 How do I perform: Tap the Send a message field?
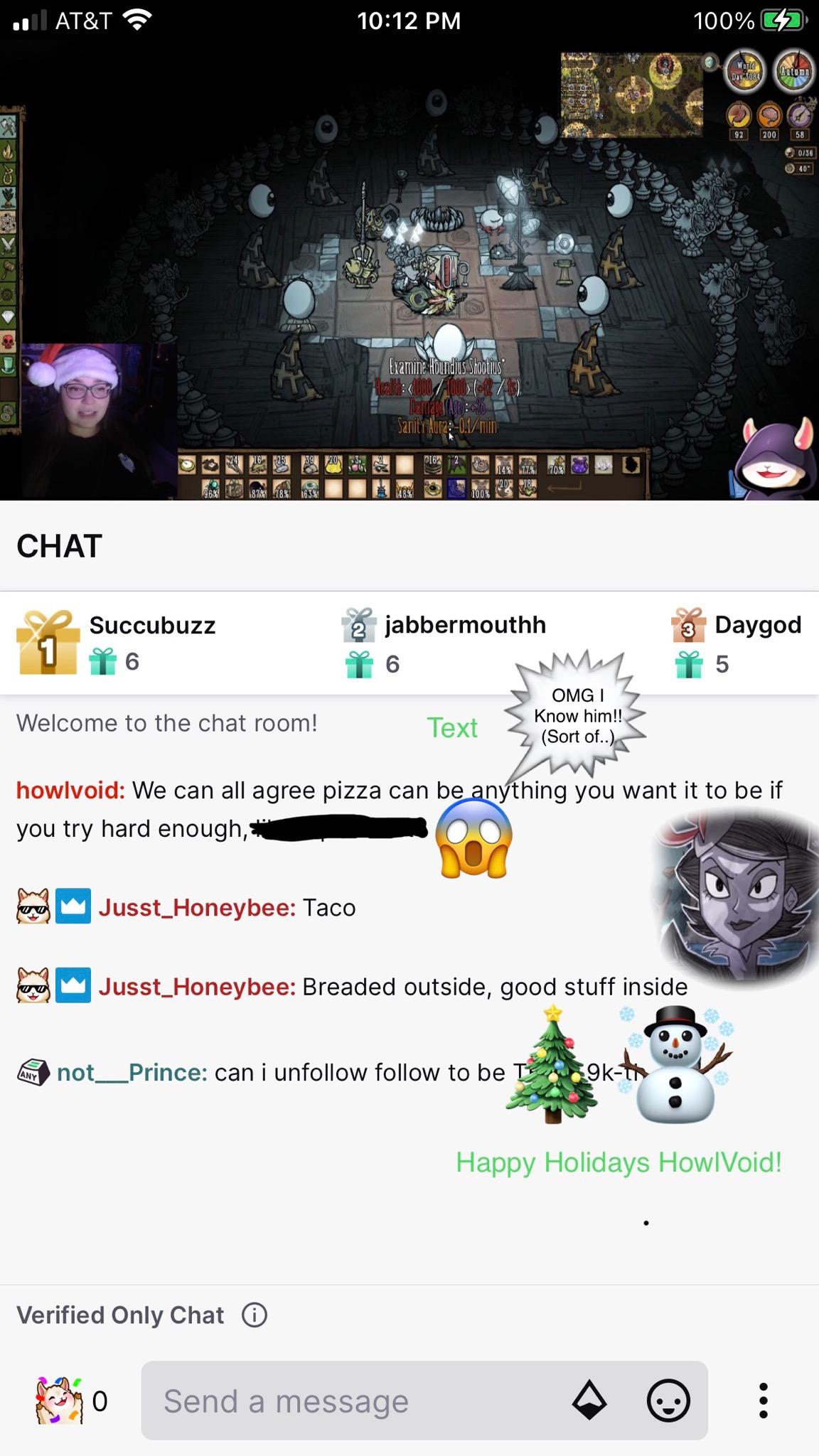click(x=355, y=1401)
